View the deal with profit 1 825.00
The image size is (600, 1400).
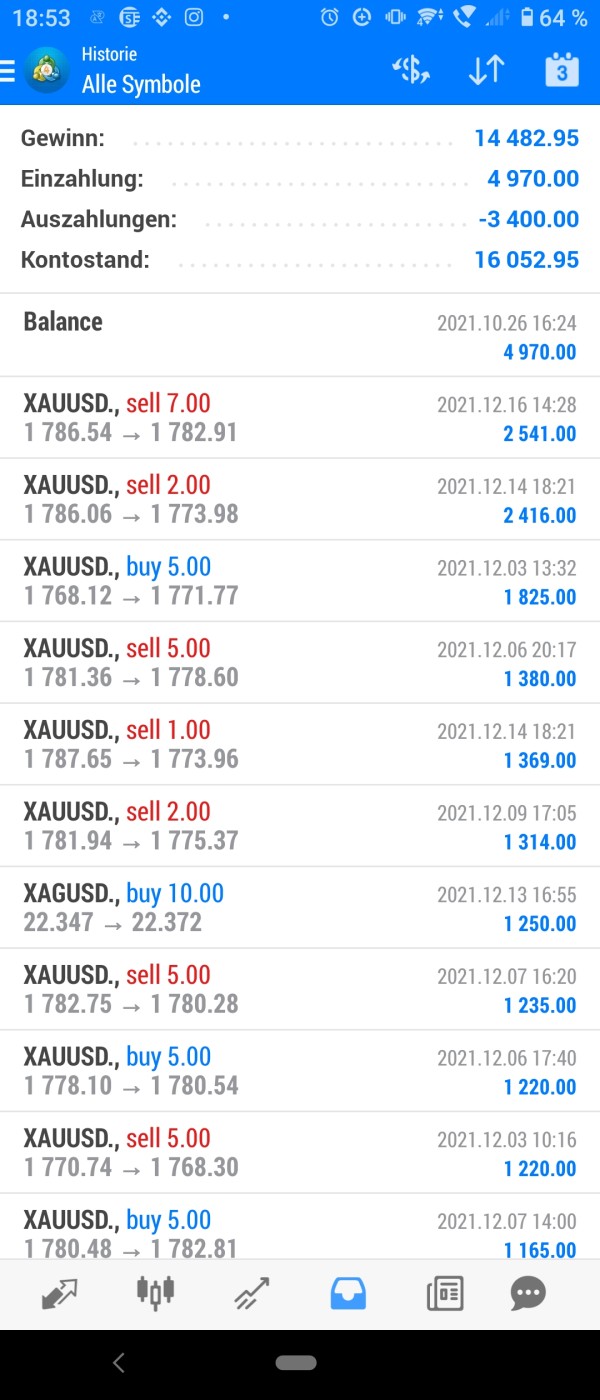click(x=300, y=582)
